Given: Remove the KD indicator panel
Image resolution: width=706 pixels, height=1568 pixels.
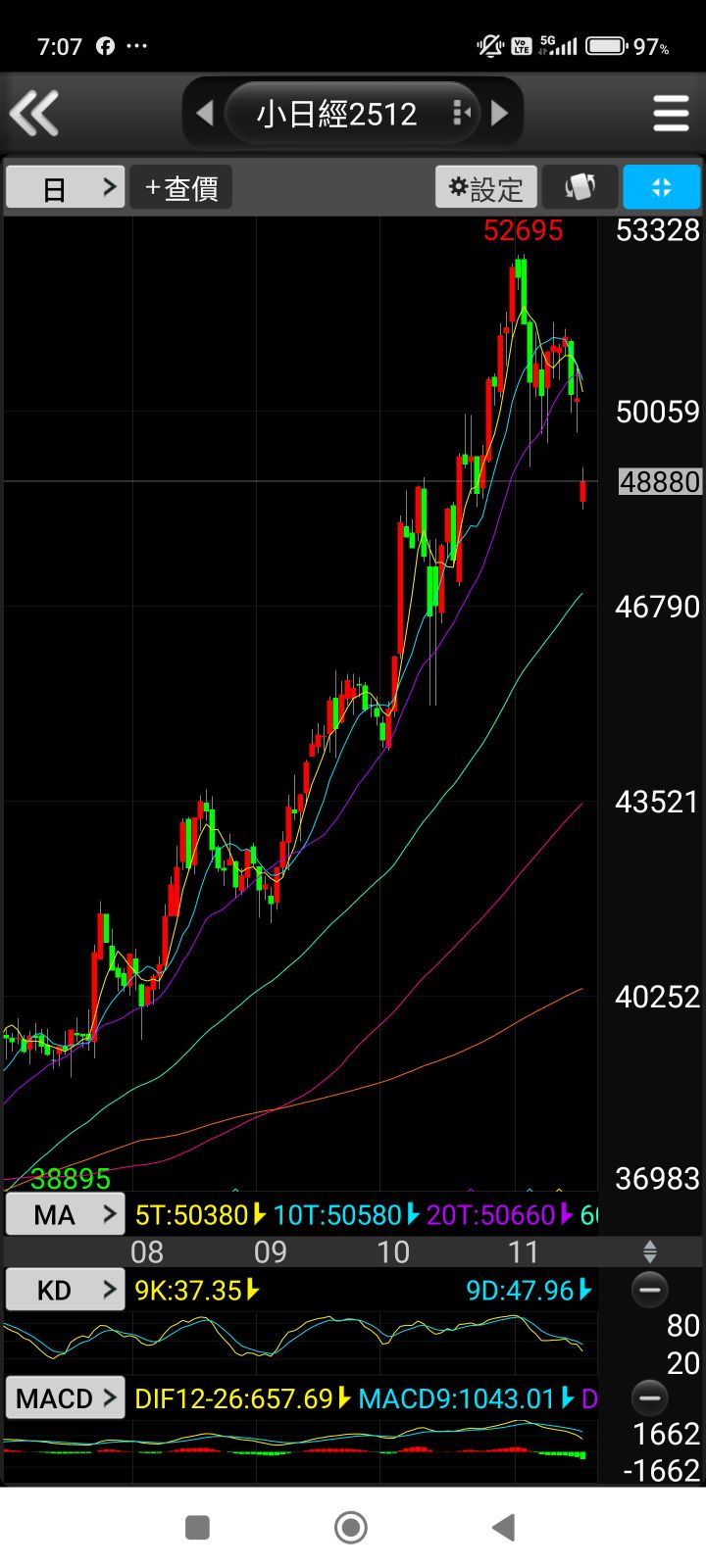Looking at the screenshot, I should pos(649,1290).
